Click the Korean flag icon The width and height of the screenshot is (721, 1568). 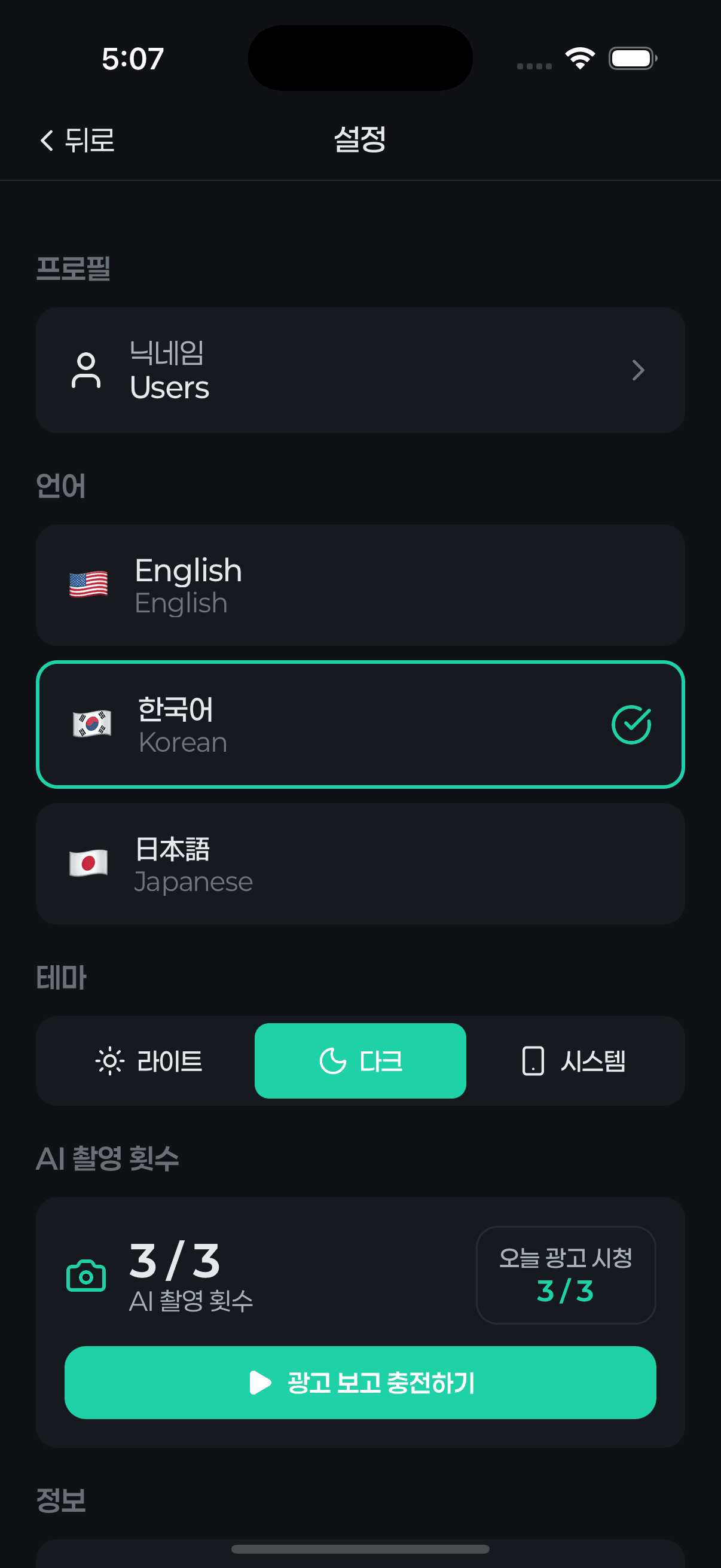point(91,724)
